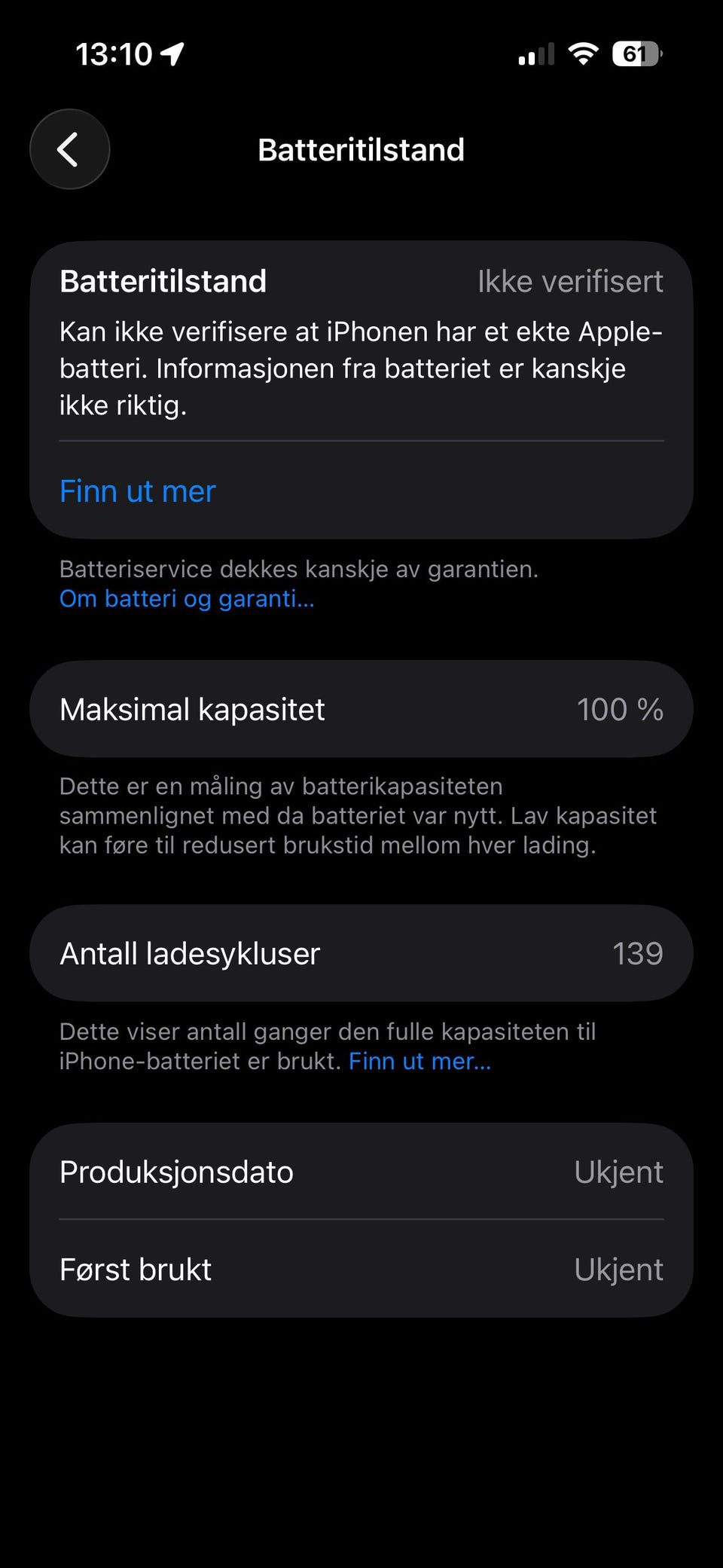The image size is (723, 1568).
Task: Tap "Finn ut mer…" under Antall ladesykluser
Action: (419, 1061)
